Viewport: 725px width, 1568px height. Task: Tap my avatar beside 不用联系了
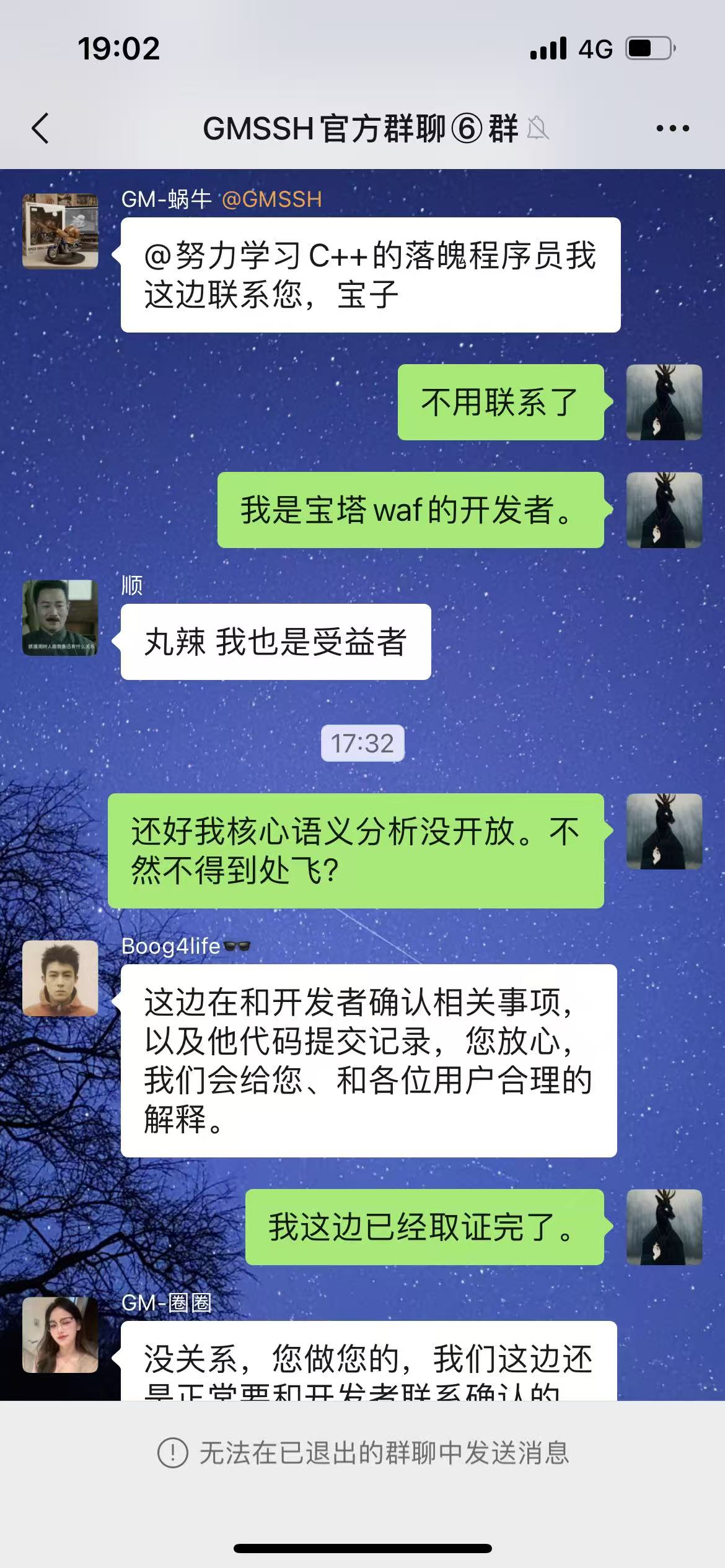click(x=664, y=403)
